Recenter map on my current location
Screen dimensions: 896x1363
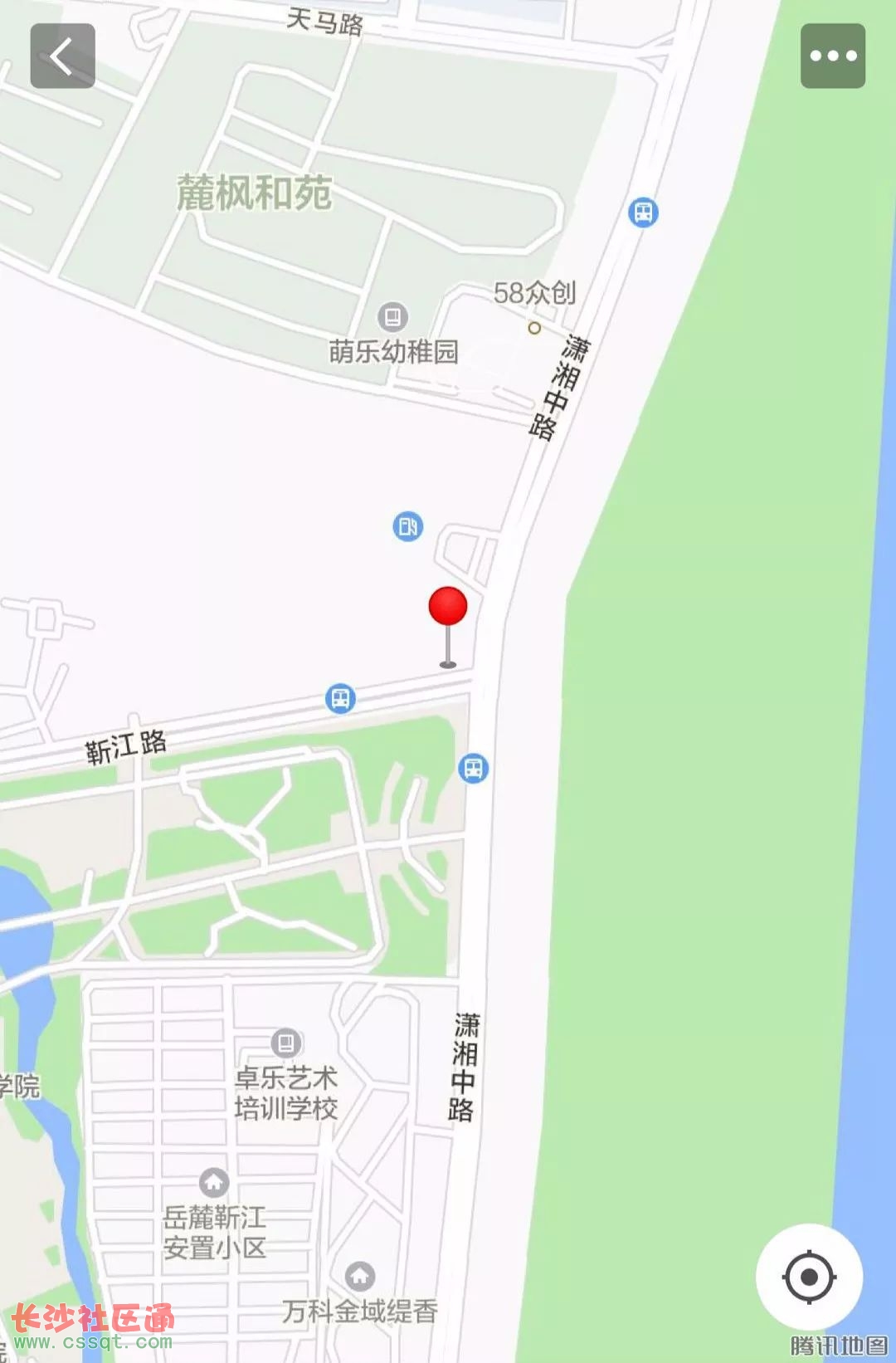tap(809, 1277)
